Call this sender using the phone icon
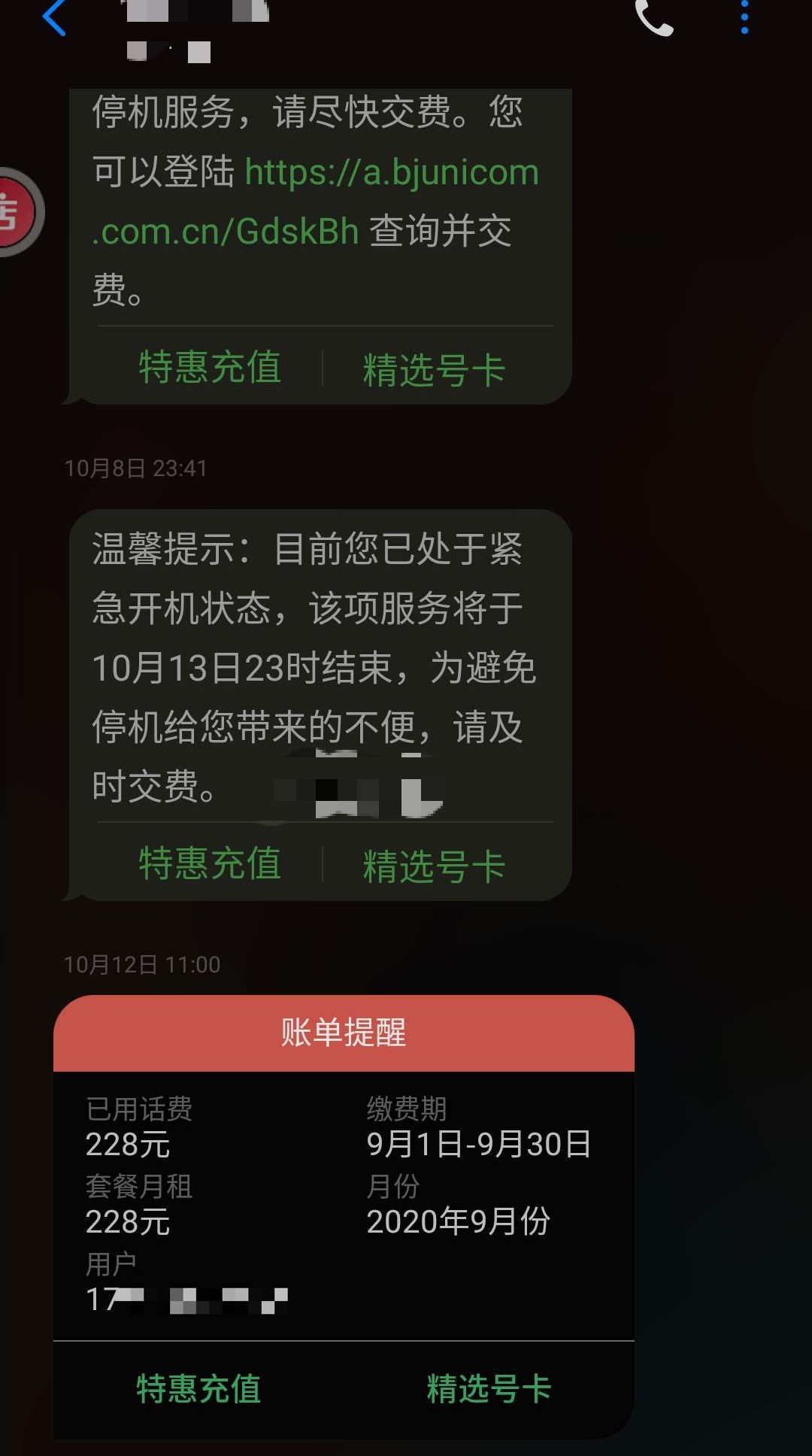The height and width of the screenshot is (1456, 812). click(653, 18)
